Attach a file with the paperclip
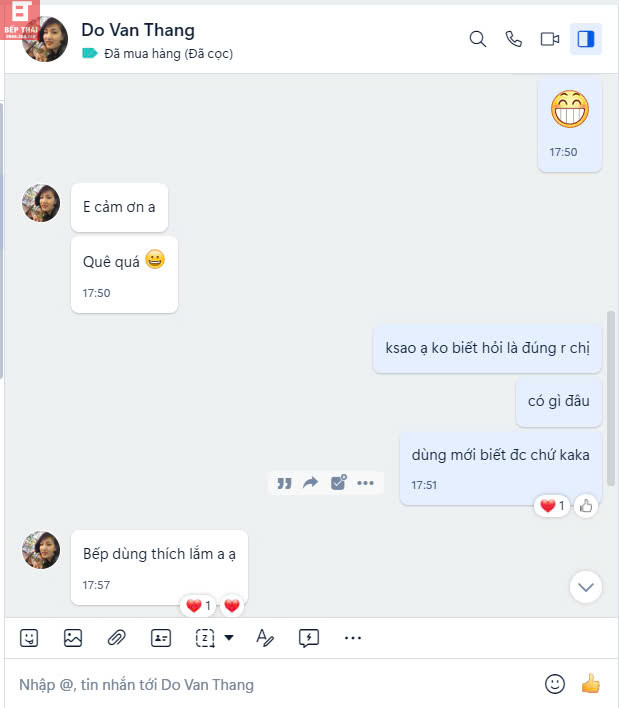Viewport: 619px width, 708px height. pyautogui.click(x=116, y=637)
